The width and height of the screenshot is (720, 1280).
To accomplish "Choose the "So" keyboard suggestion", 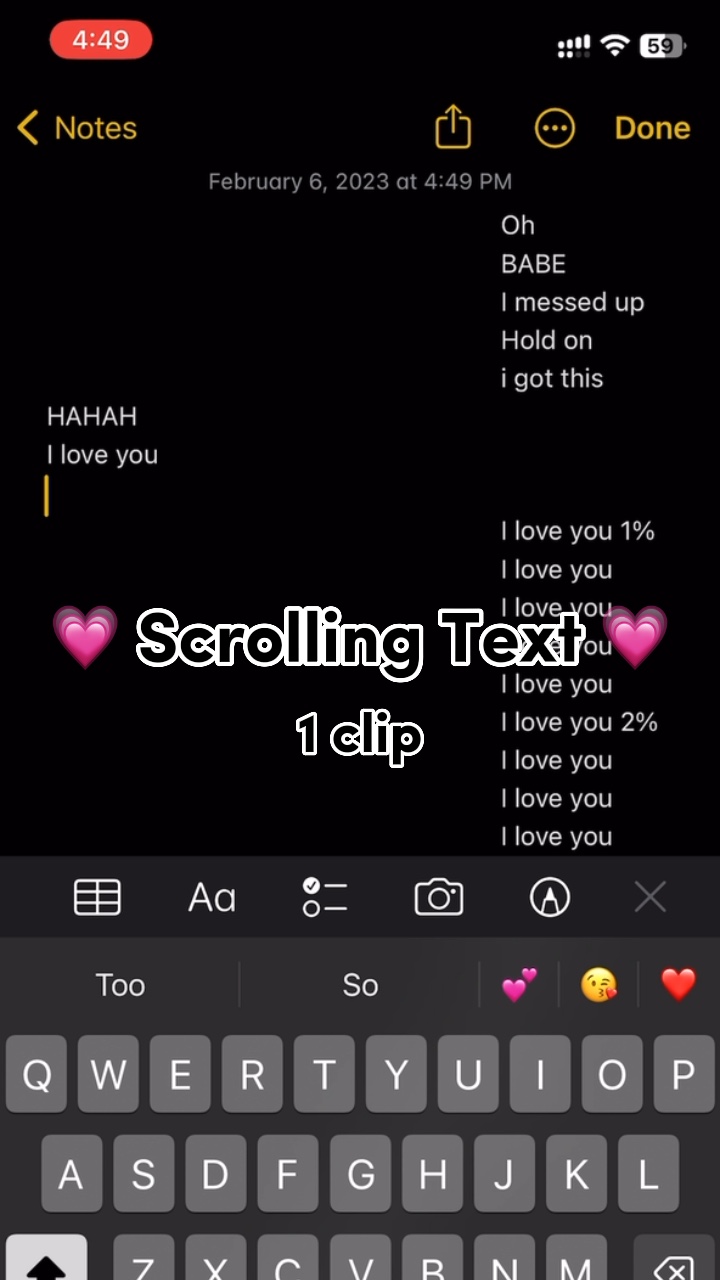I will tap(360, 985).
